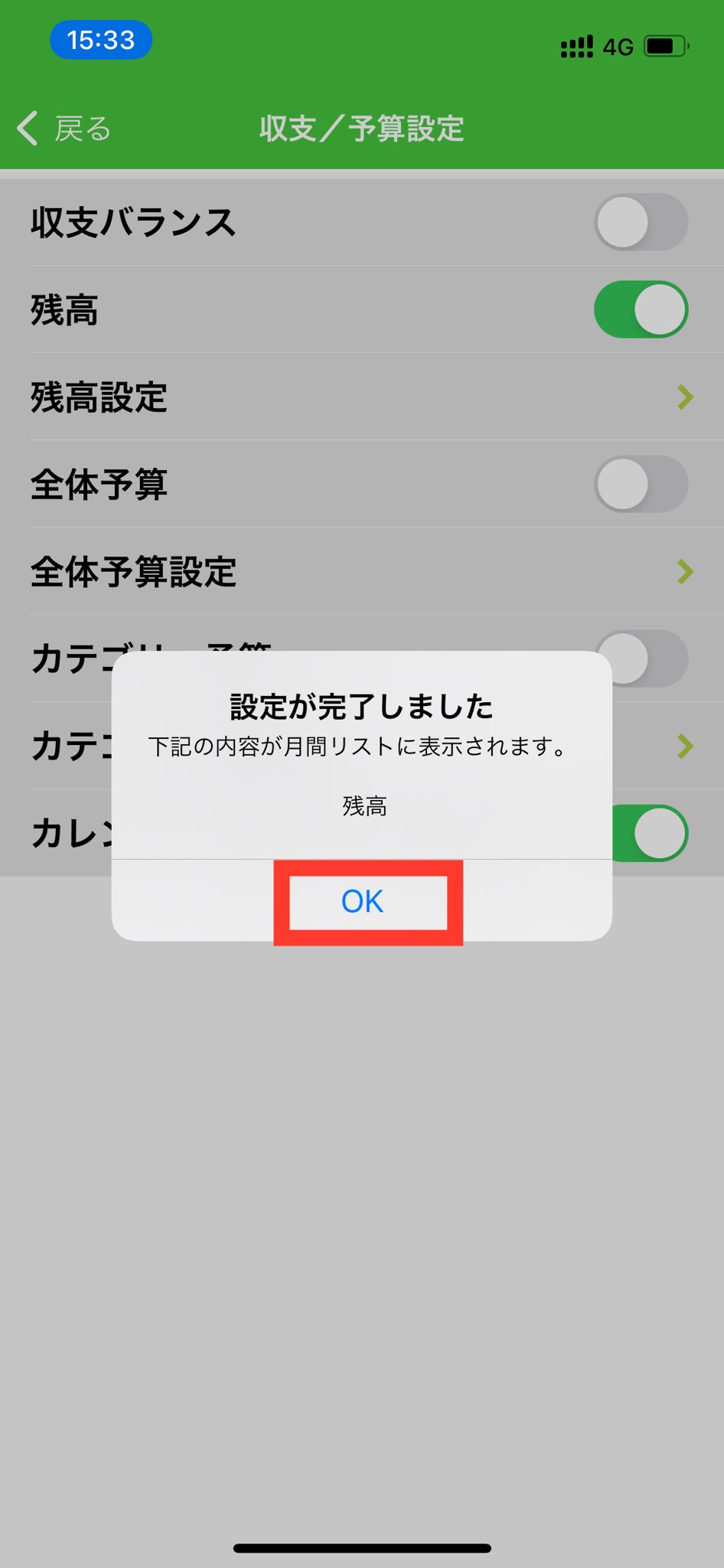724x1568 pixels.
Task: Open the 残高設定 row
Action: click(x=361, y=397)
